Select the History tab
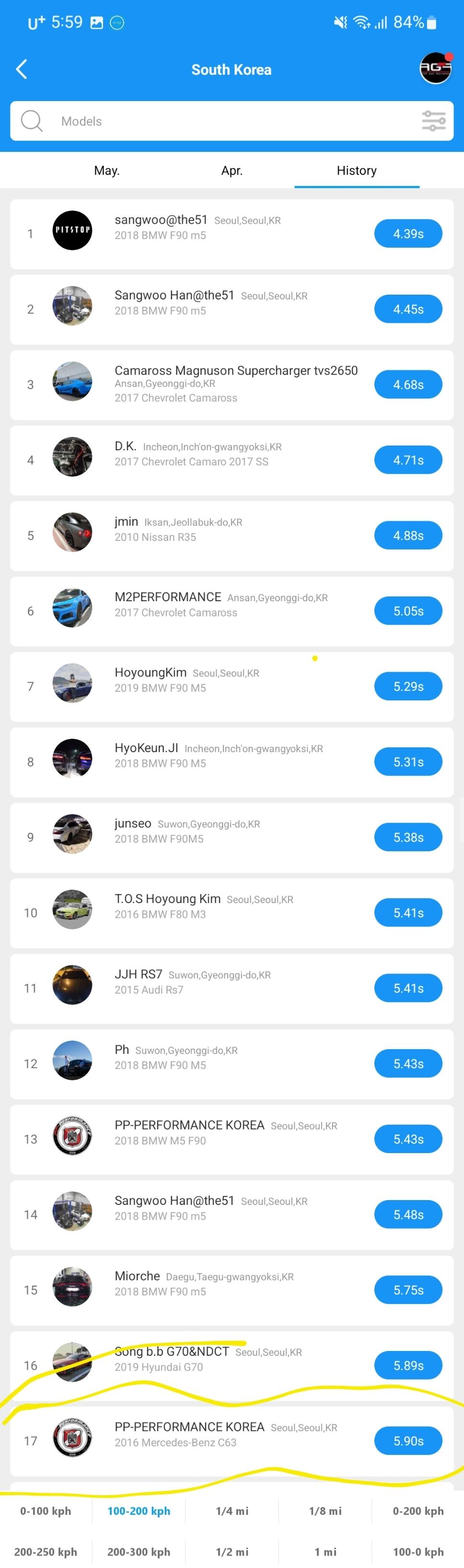 (357, 171)
